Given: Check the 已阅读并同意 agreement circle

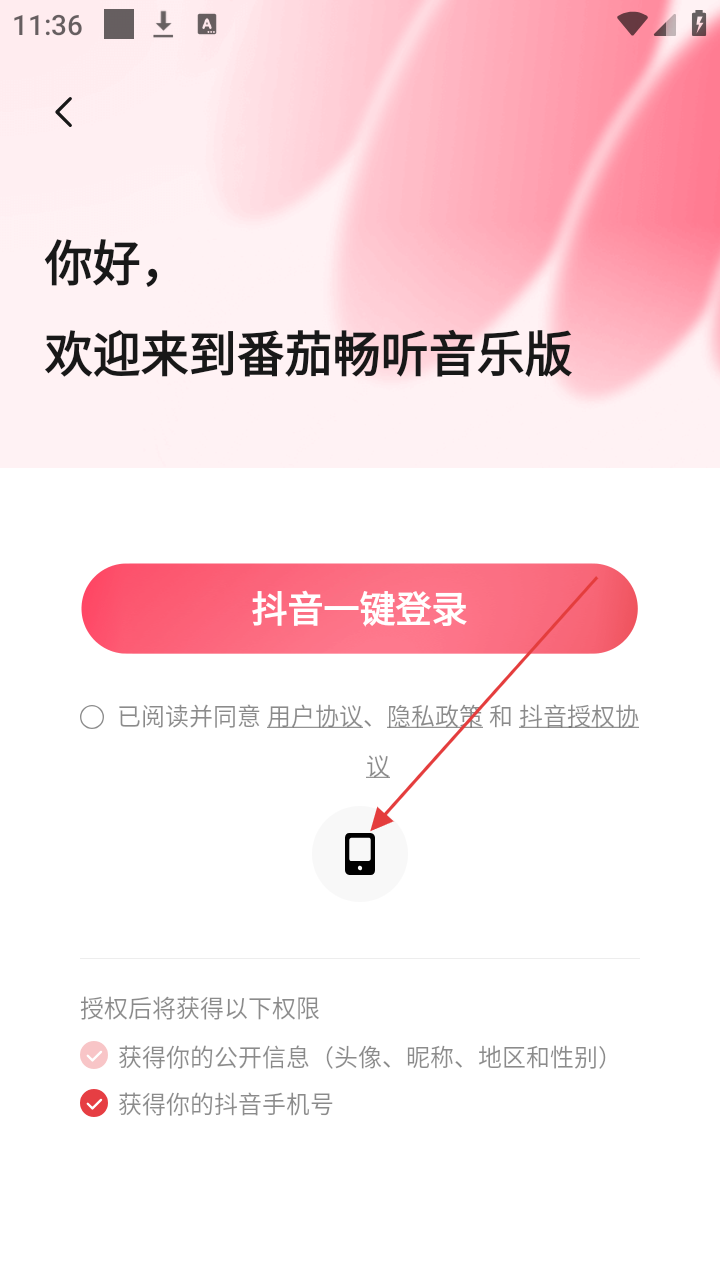Looking at the screenshot, I should [x=92, y=717].
